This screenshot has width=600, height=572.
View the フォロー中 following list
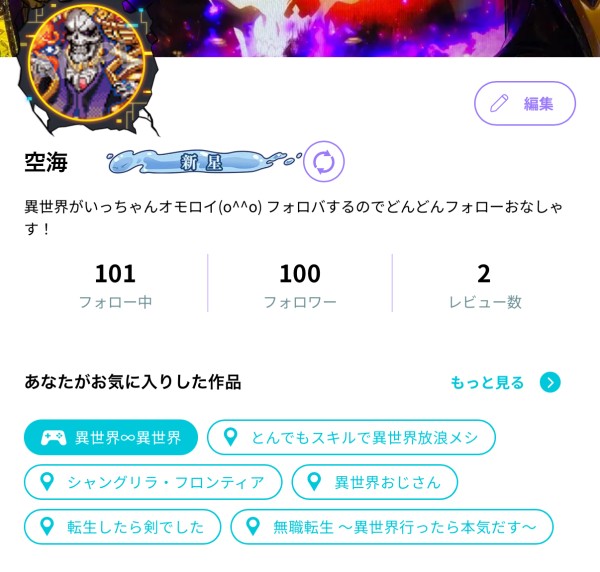[115, 284]
